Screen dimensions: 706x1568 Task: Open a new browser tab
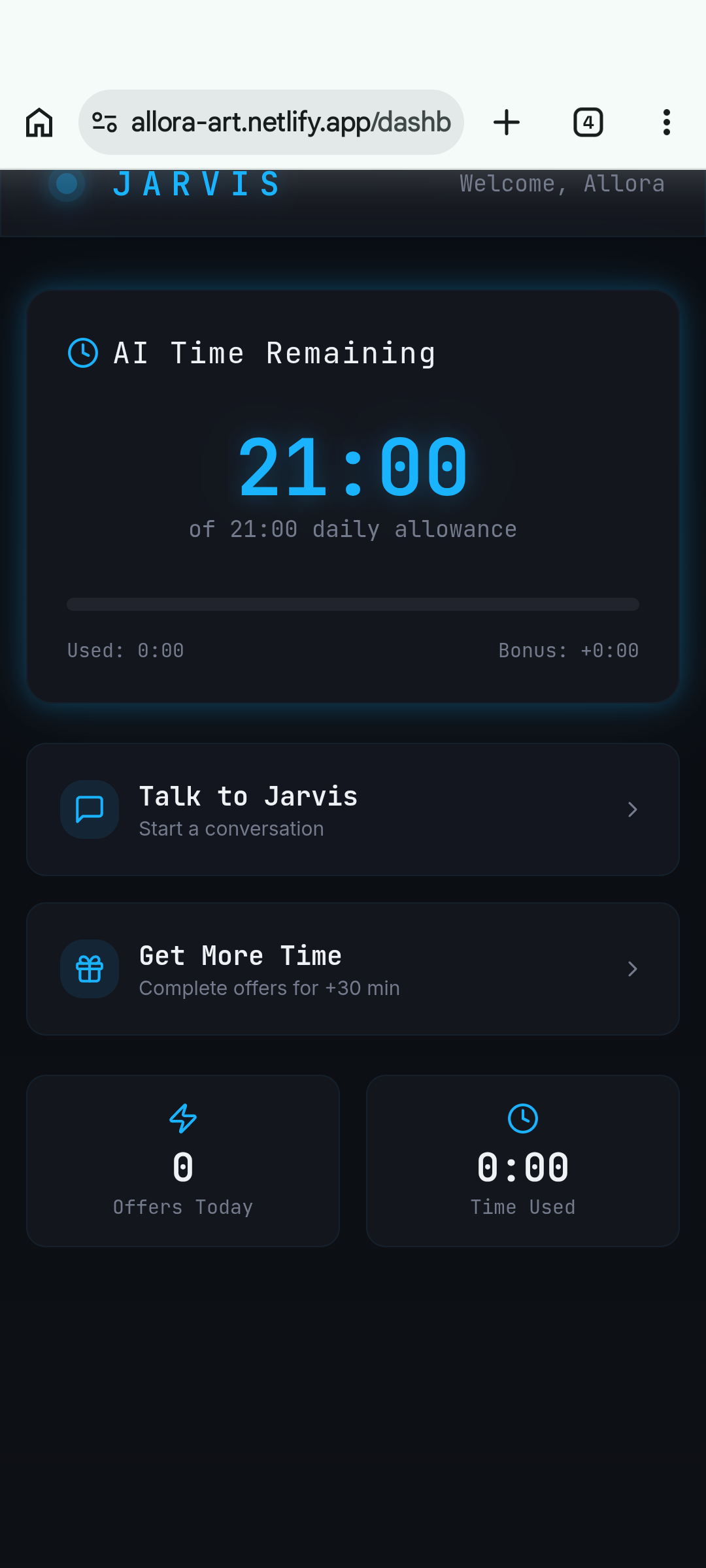(x=507, y=122)
